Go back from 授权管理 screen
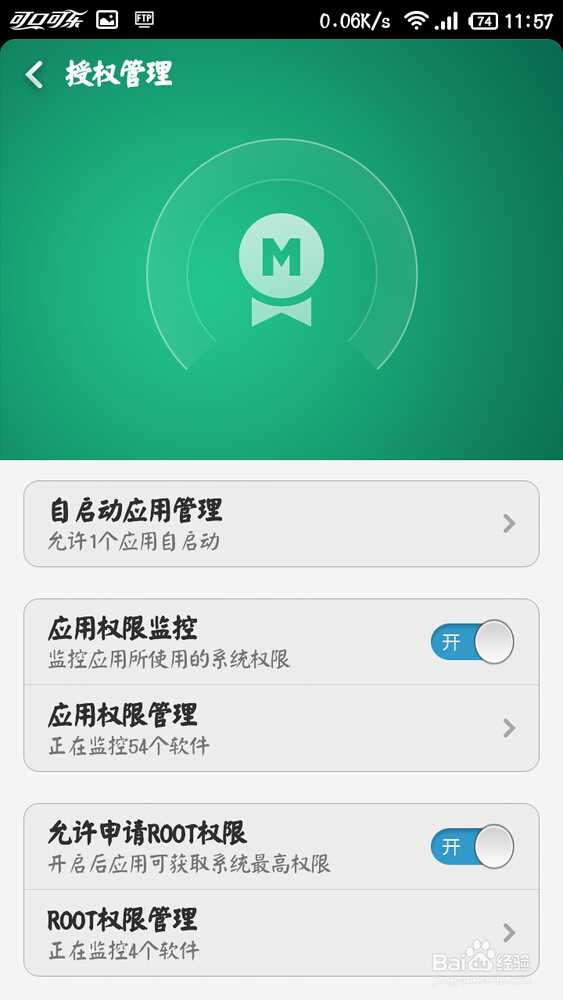 (34, 75)
